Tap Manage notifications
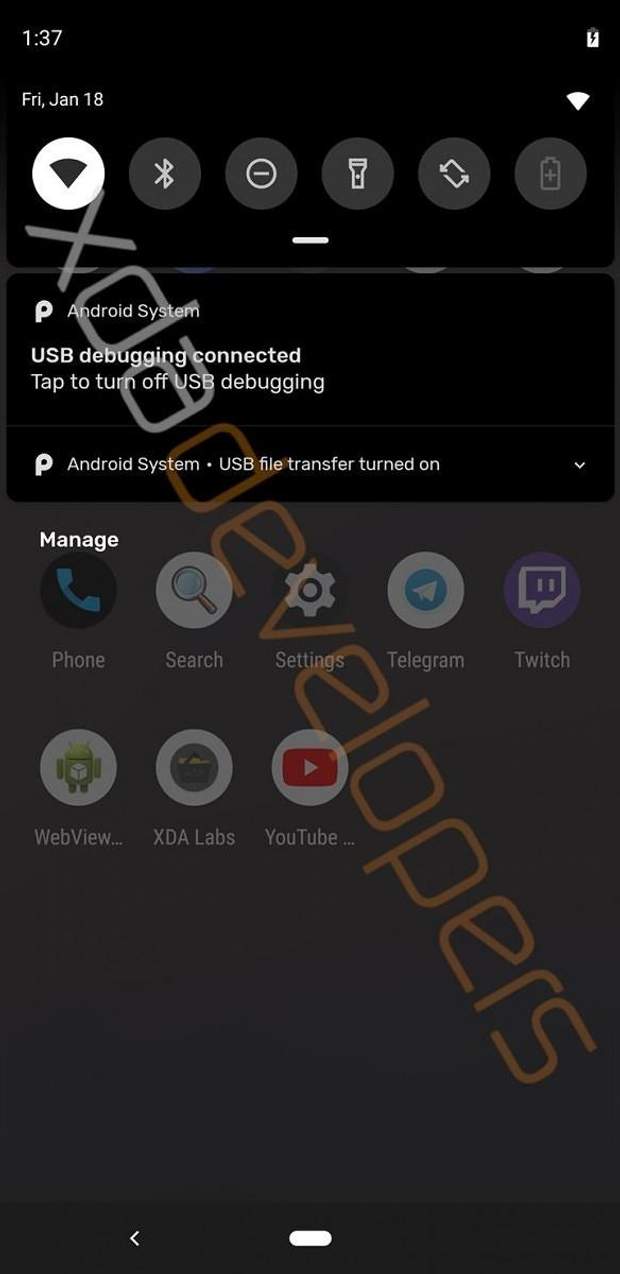This screenshot has height=1274, width=620. pos(79,540)
